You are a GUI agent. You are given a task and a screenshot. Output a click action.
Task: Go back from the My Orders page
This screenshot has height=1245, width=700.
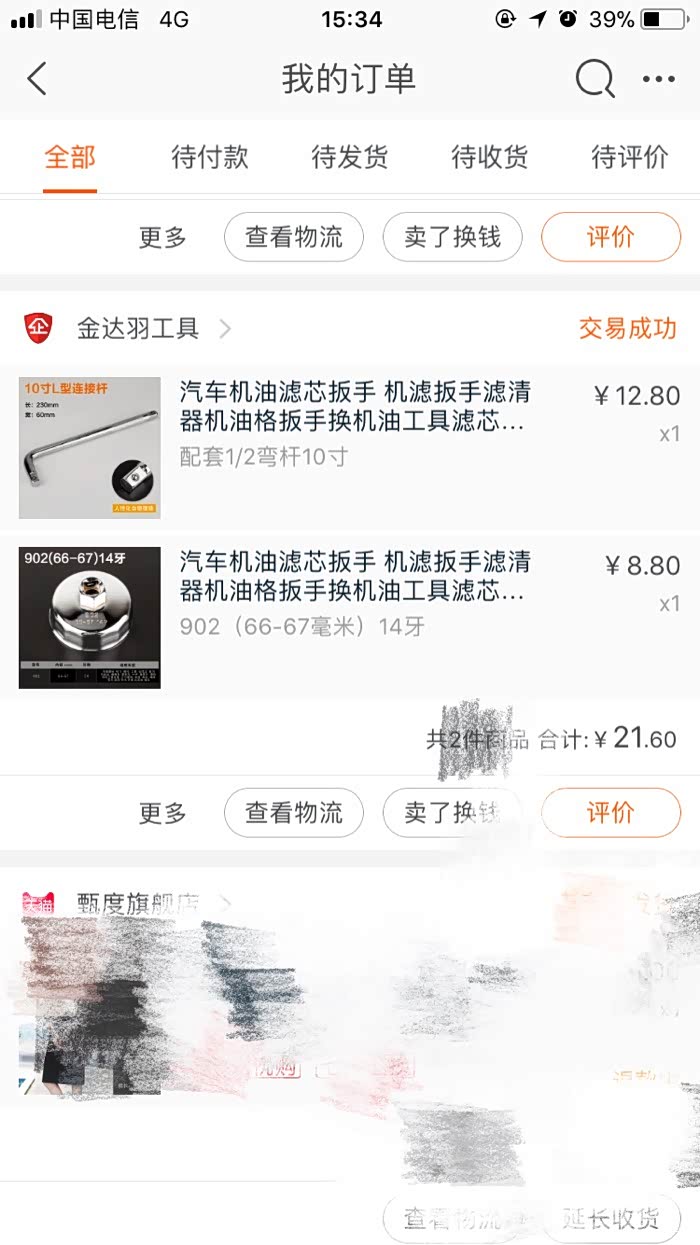coord(37,79)
